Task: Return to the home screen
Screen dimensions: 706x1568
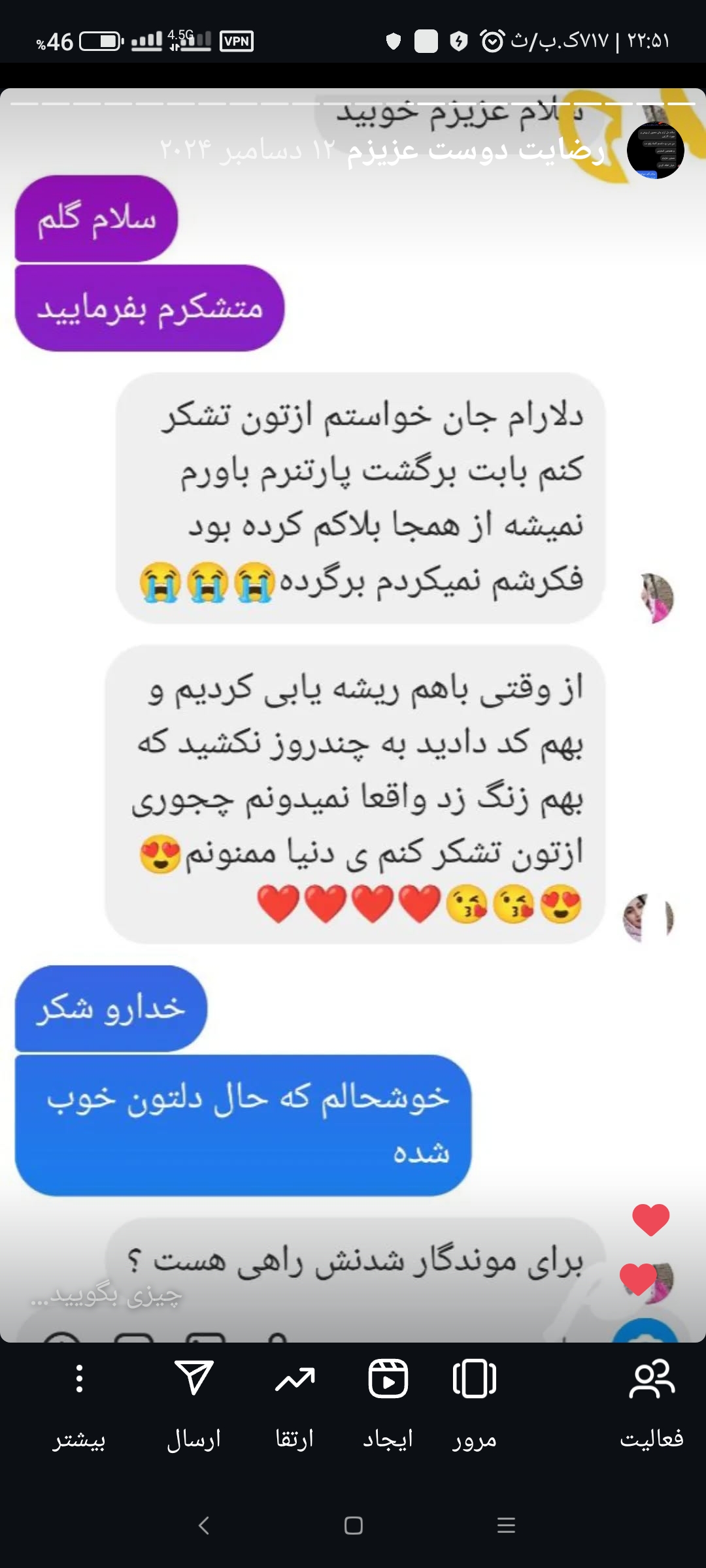Action: (354, 1526)
